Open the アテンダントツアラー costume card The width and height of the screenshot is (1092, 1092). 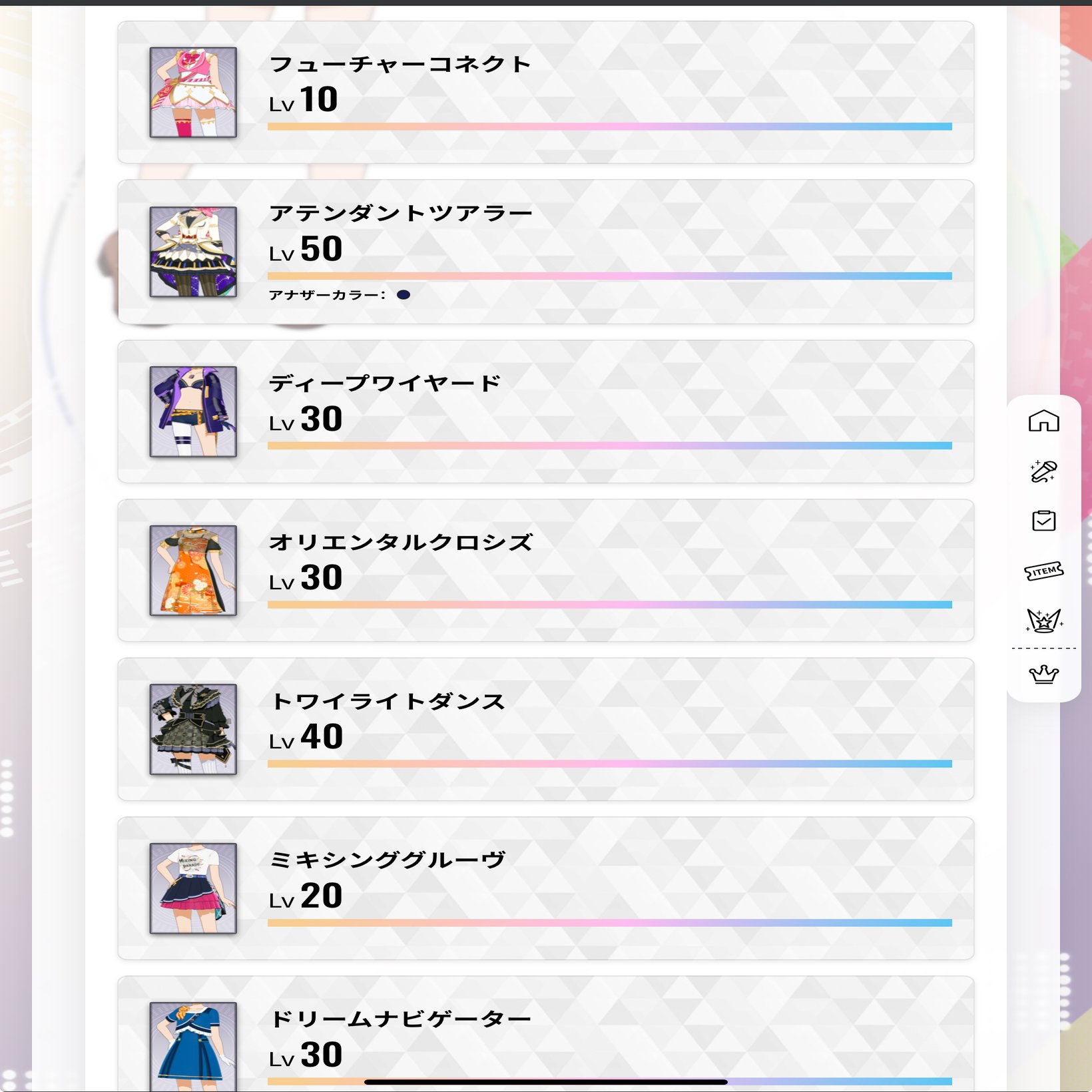point(545,252)
